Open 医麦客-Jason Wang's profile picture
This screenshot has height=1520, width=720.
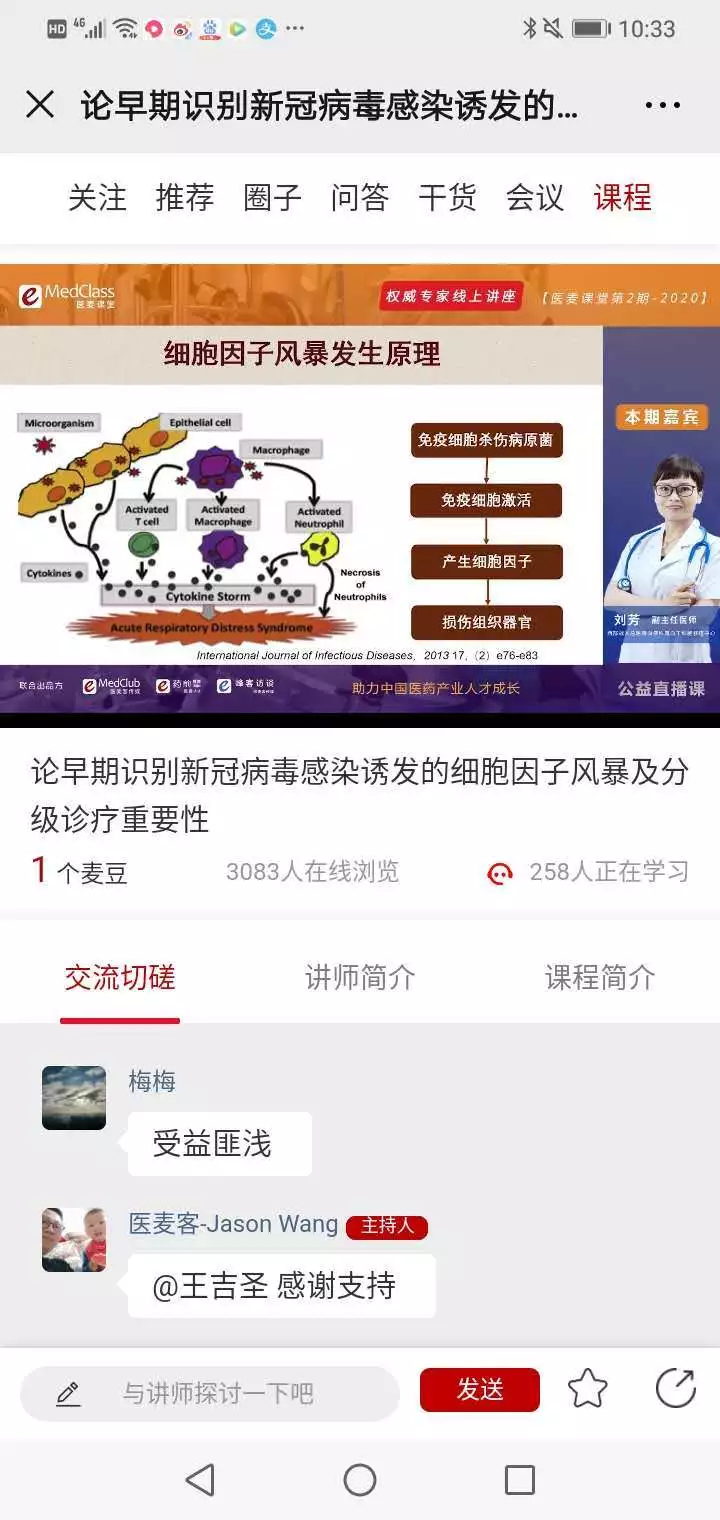click(74, 1240)
